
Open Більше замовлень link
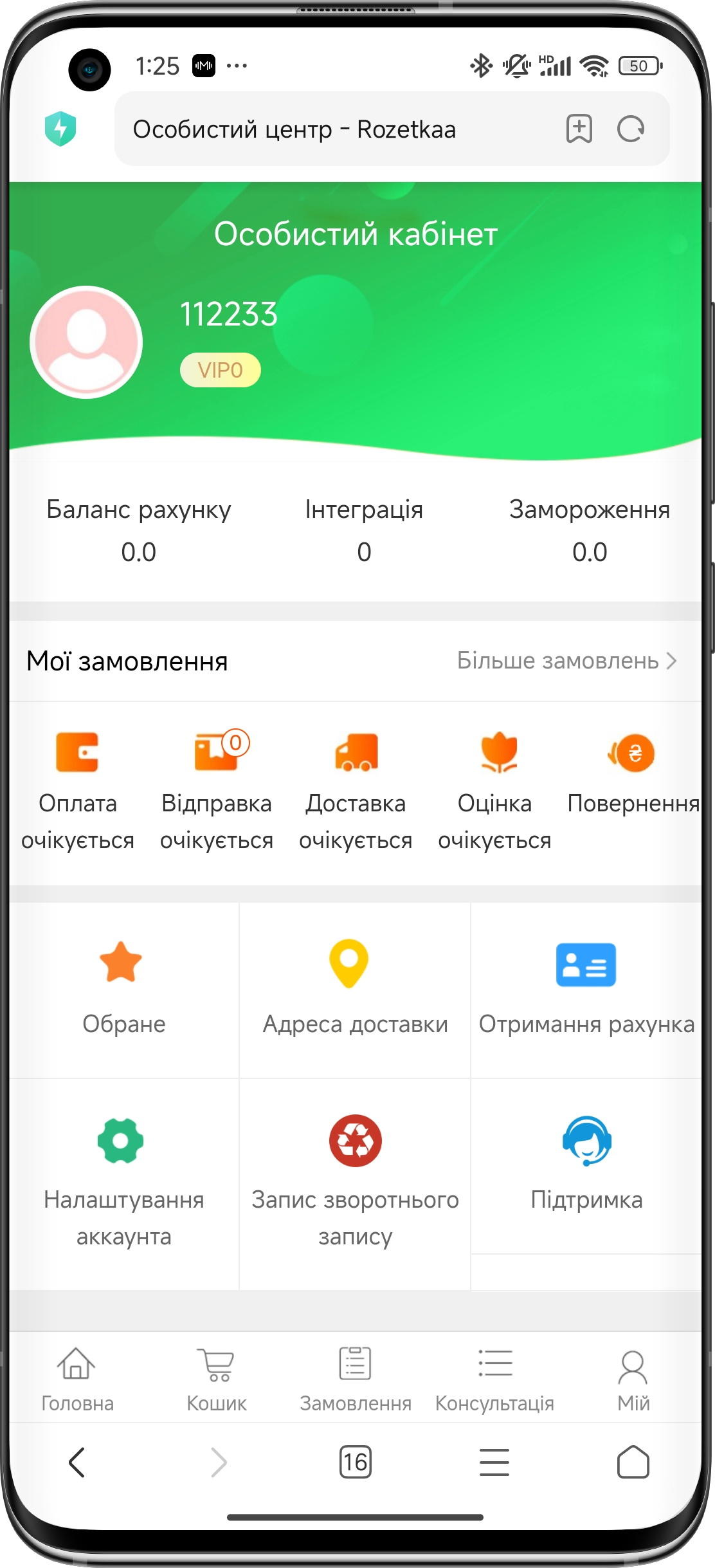pos(566,661)
